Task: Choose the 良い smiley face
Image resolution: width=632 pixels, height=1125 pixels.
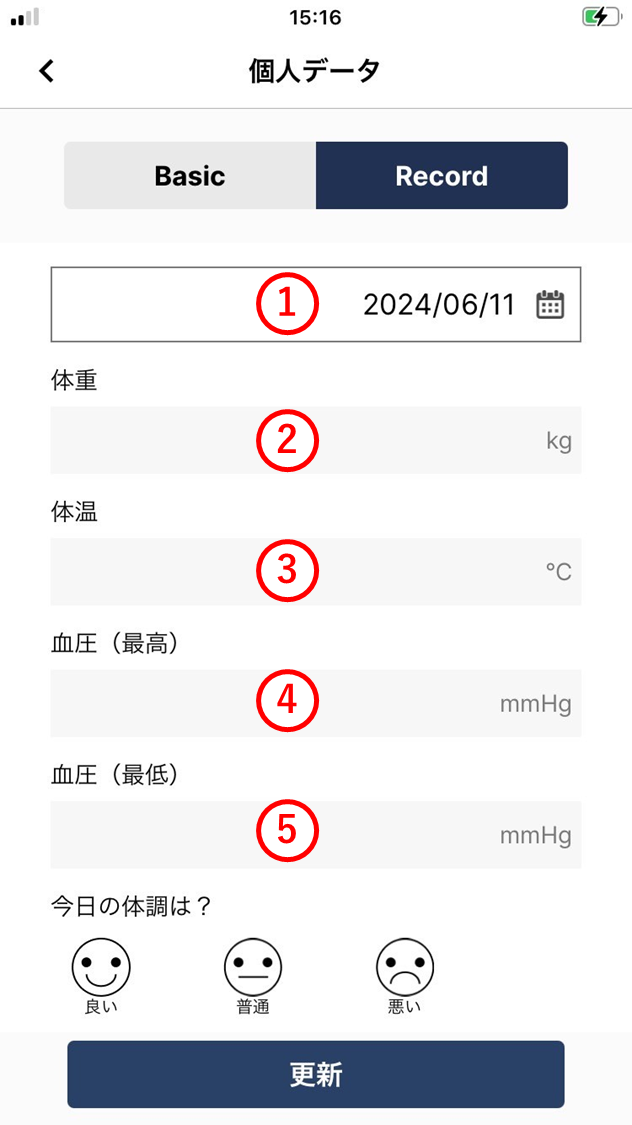Action: [101, 976]
